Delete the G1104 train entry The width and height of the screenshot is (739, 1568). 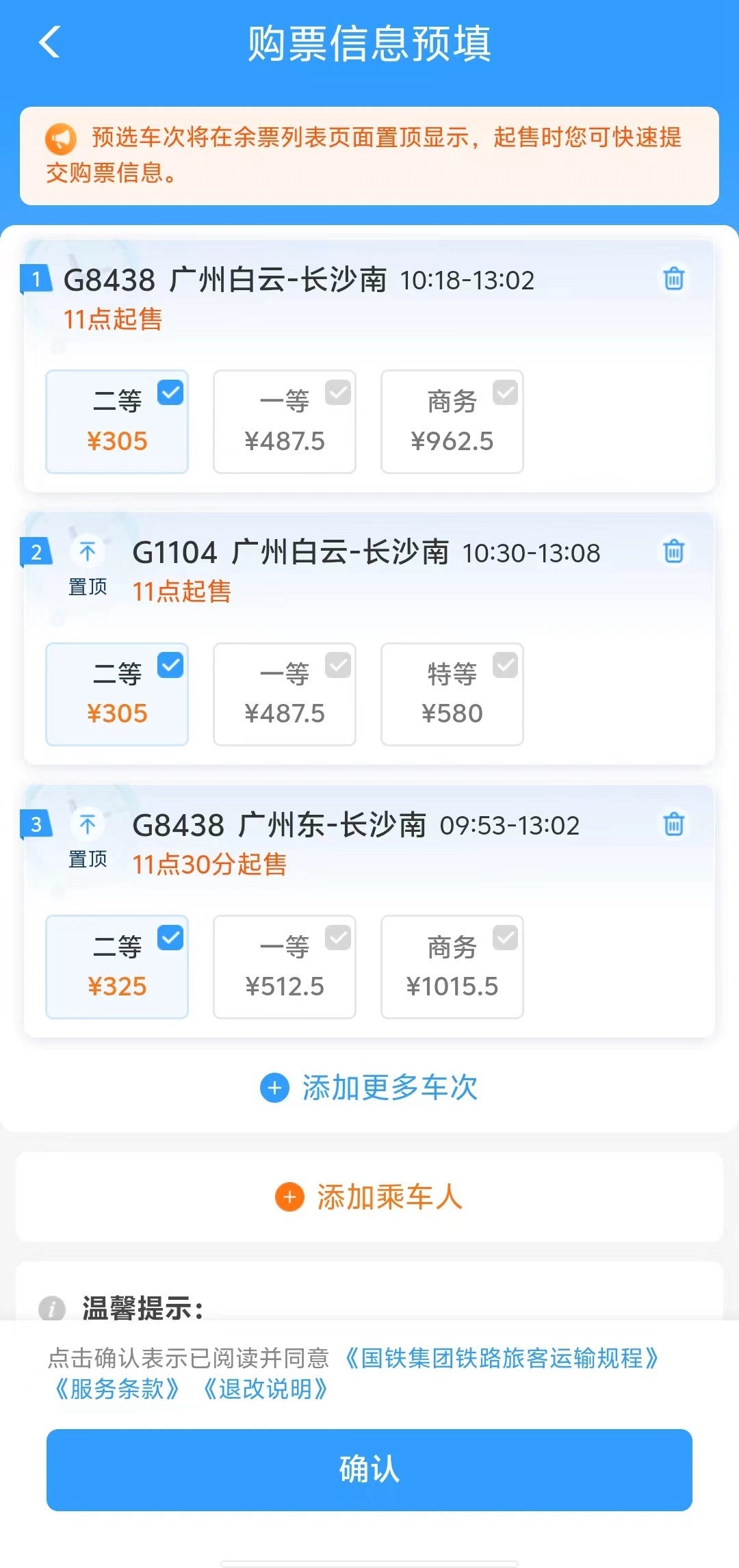click(x=673, y=551)
